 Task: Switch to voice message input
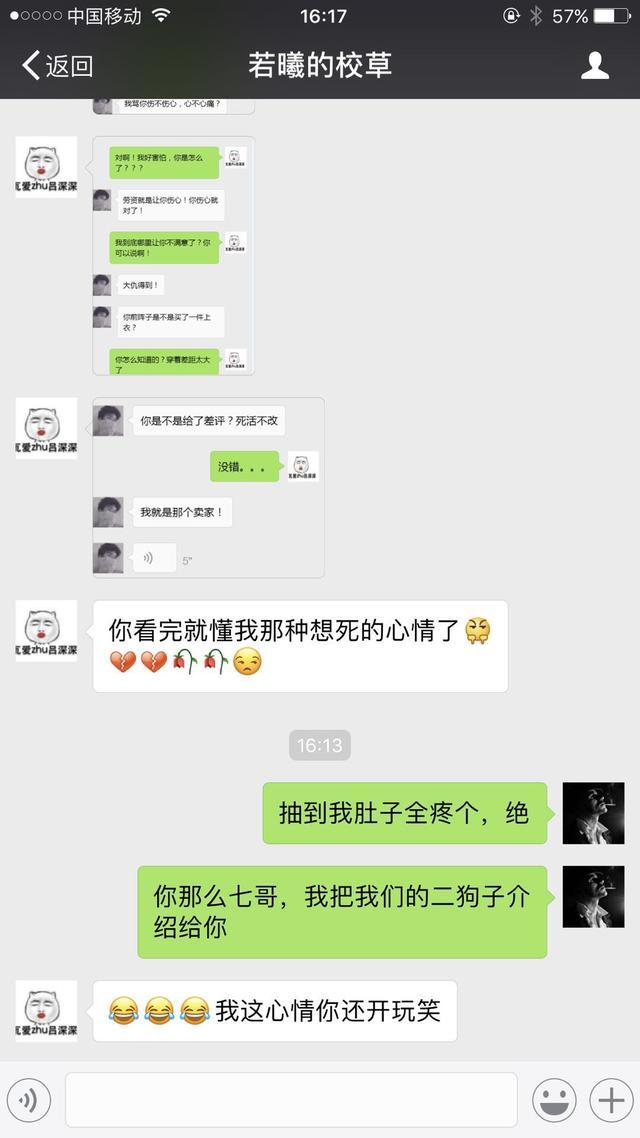tap(29, 1101)
